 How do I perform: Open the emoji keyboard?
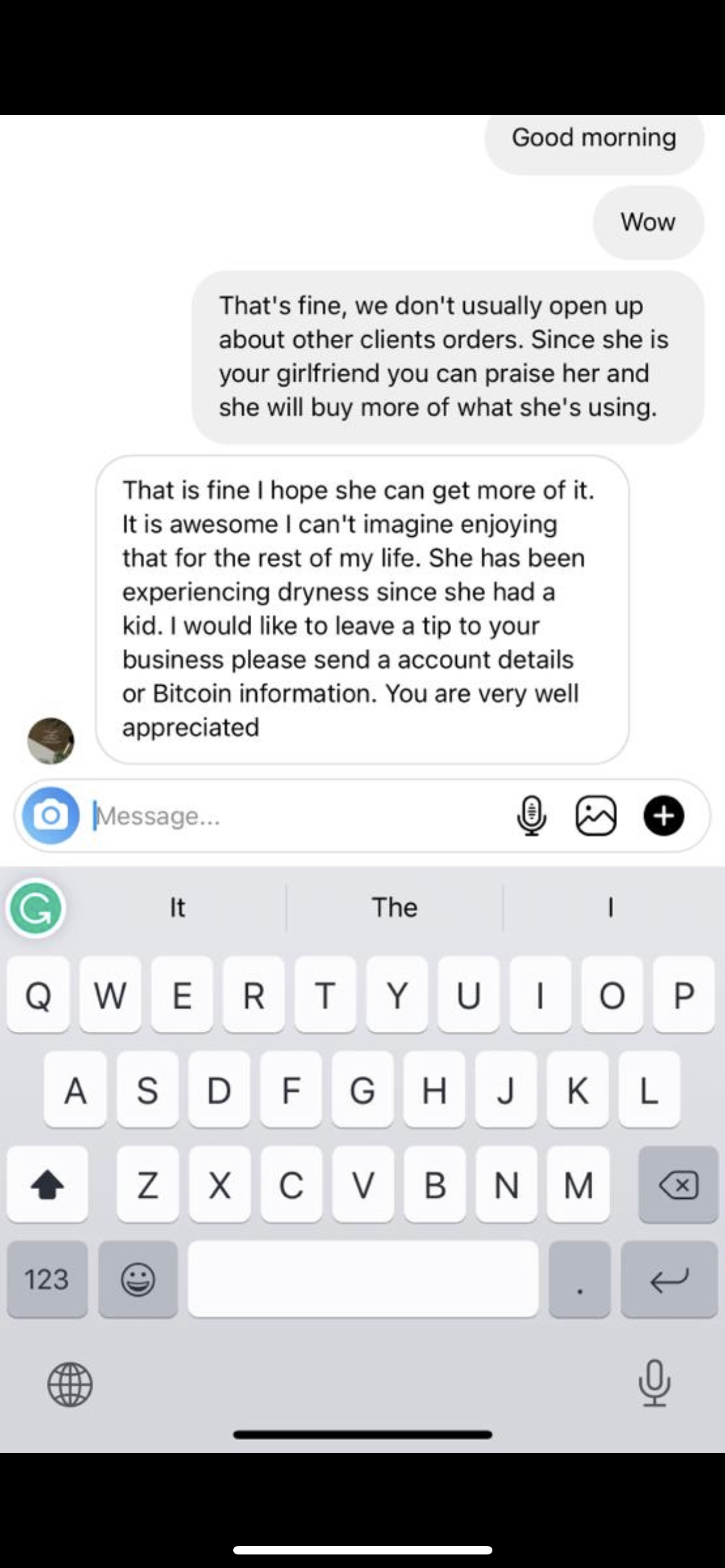tap(138, 1279)
